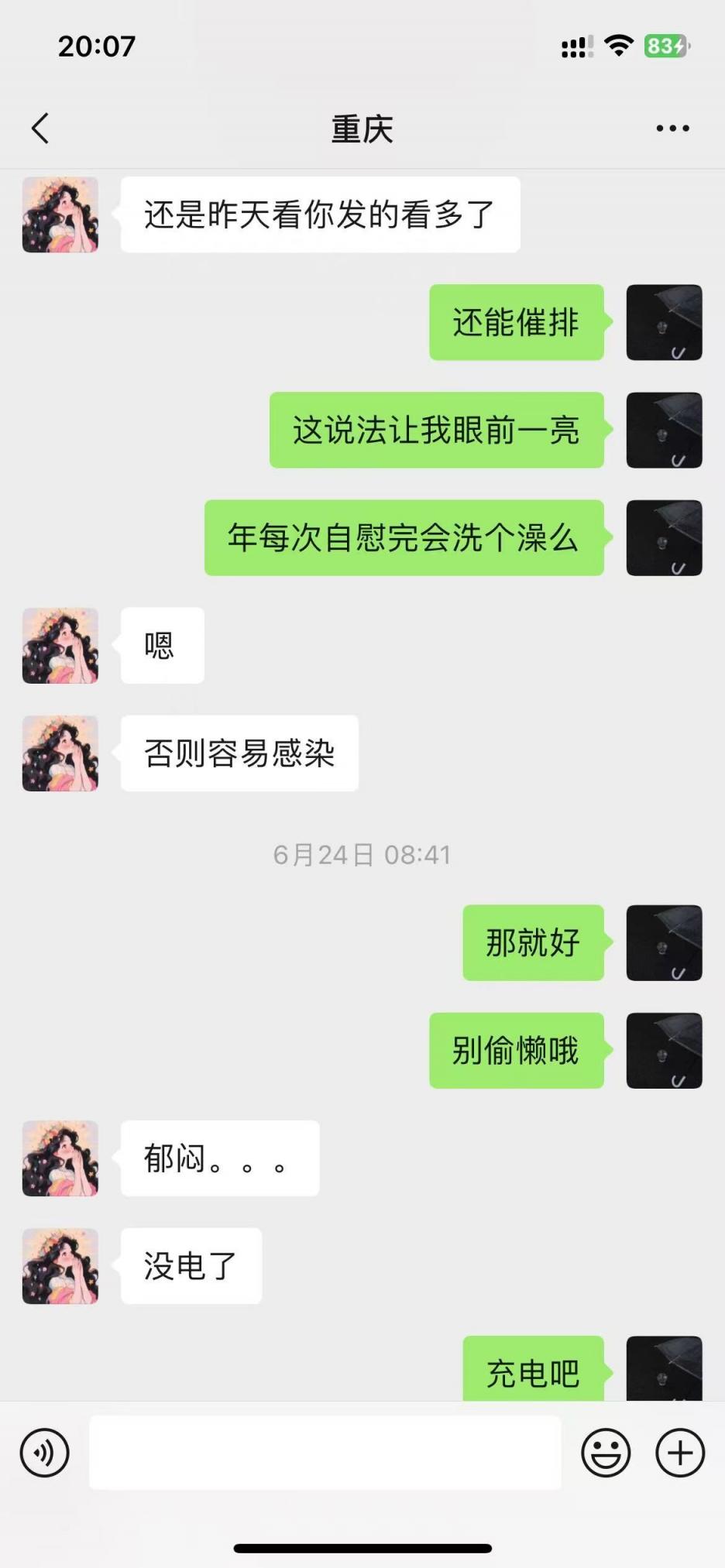
Task: Switch to voice message input
Action: tap(45, 1453)
